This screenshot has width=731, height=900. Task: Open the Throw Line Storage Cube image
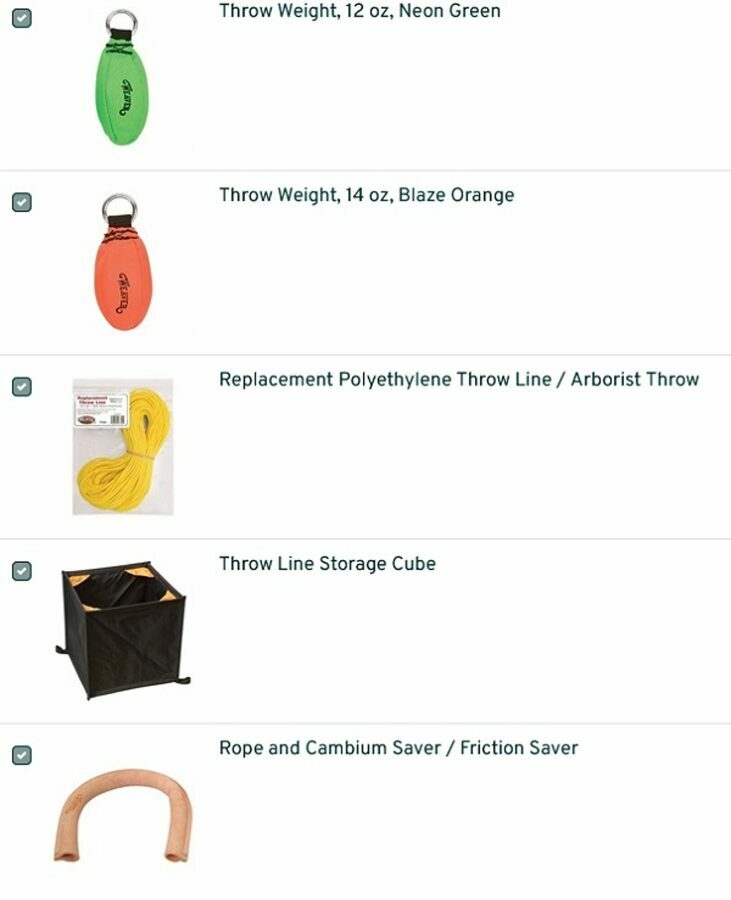(122, 630)
